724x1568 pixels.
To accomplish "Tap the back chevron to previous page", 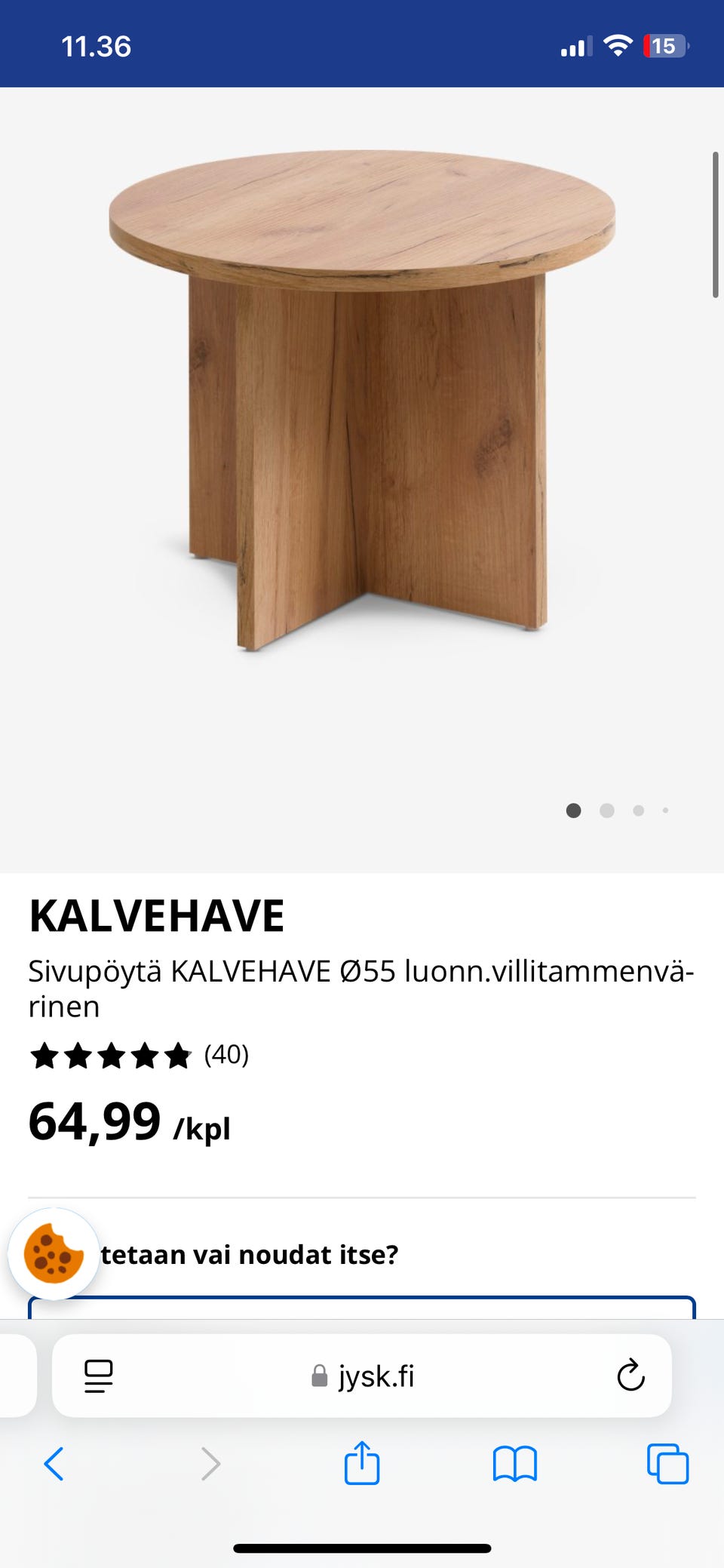I will pos(54,1465).
